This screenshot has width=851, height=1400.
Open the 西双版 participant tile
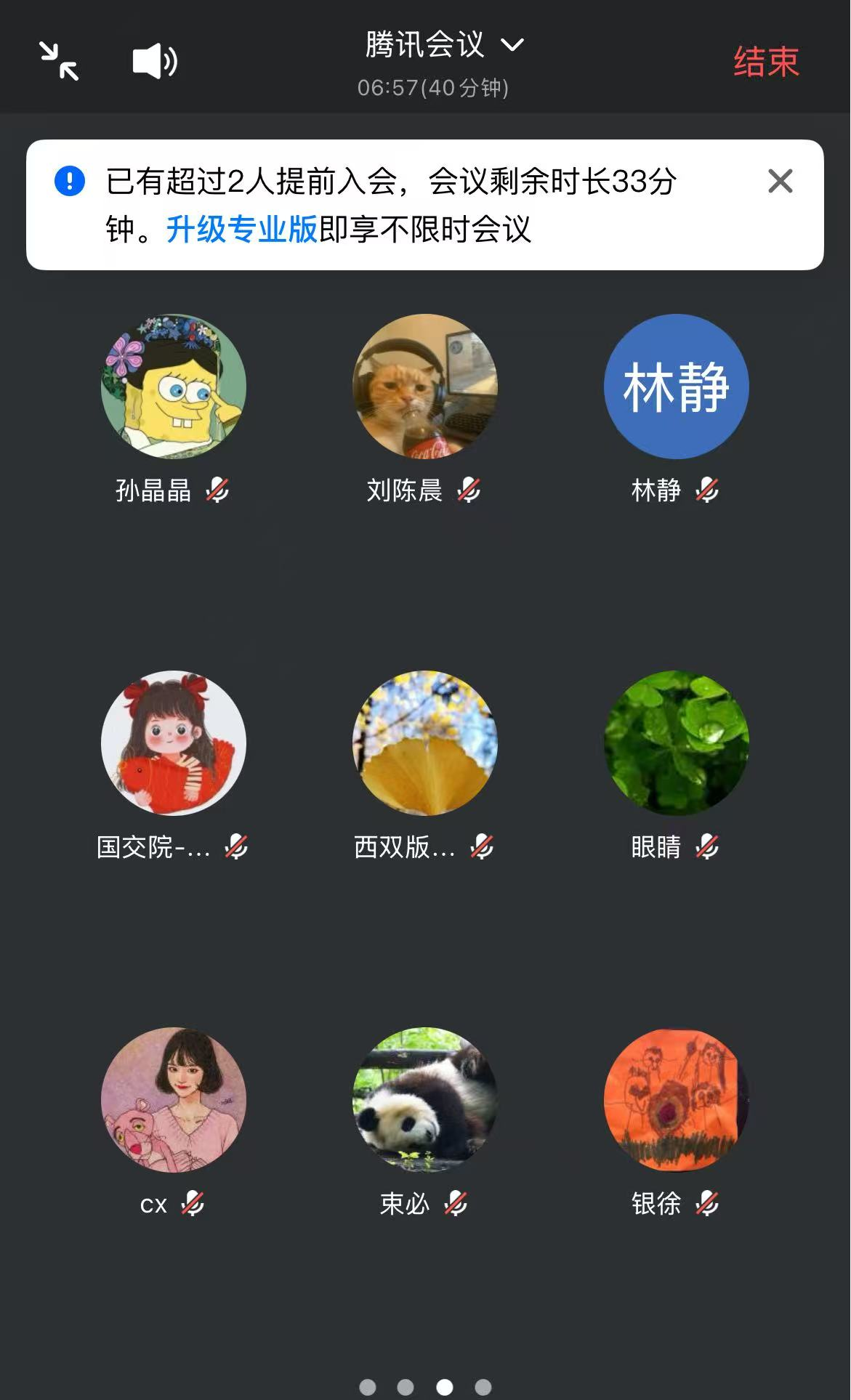coord(425,743)
